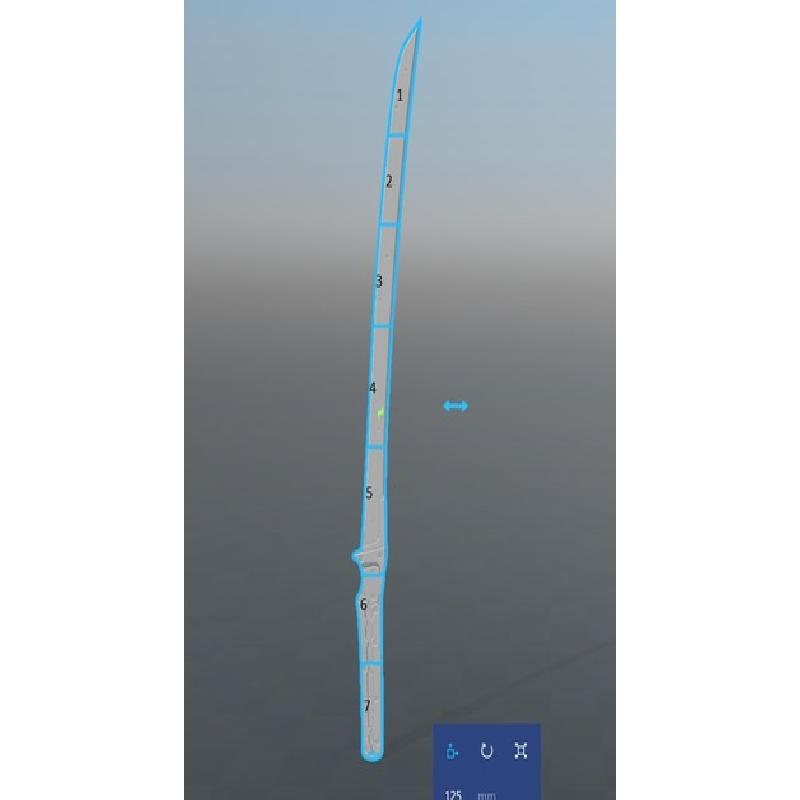Viewport: 800px width, 800px height.
Task: Tap the 125 mm dimension field
Action: point(454,795)
